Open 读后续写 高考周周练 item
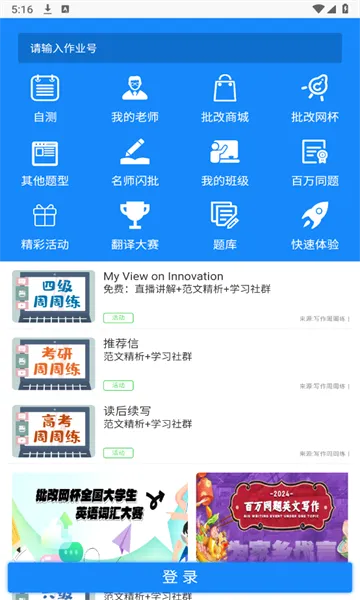Viewport: 360px width, 600px height. tap(180, 431)
